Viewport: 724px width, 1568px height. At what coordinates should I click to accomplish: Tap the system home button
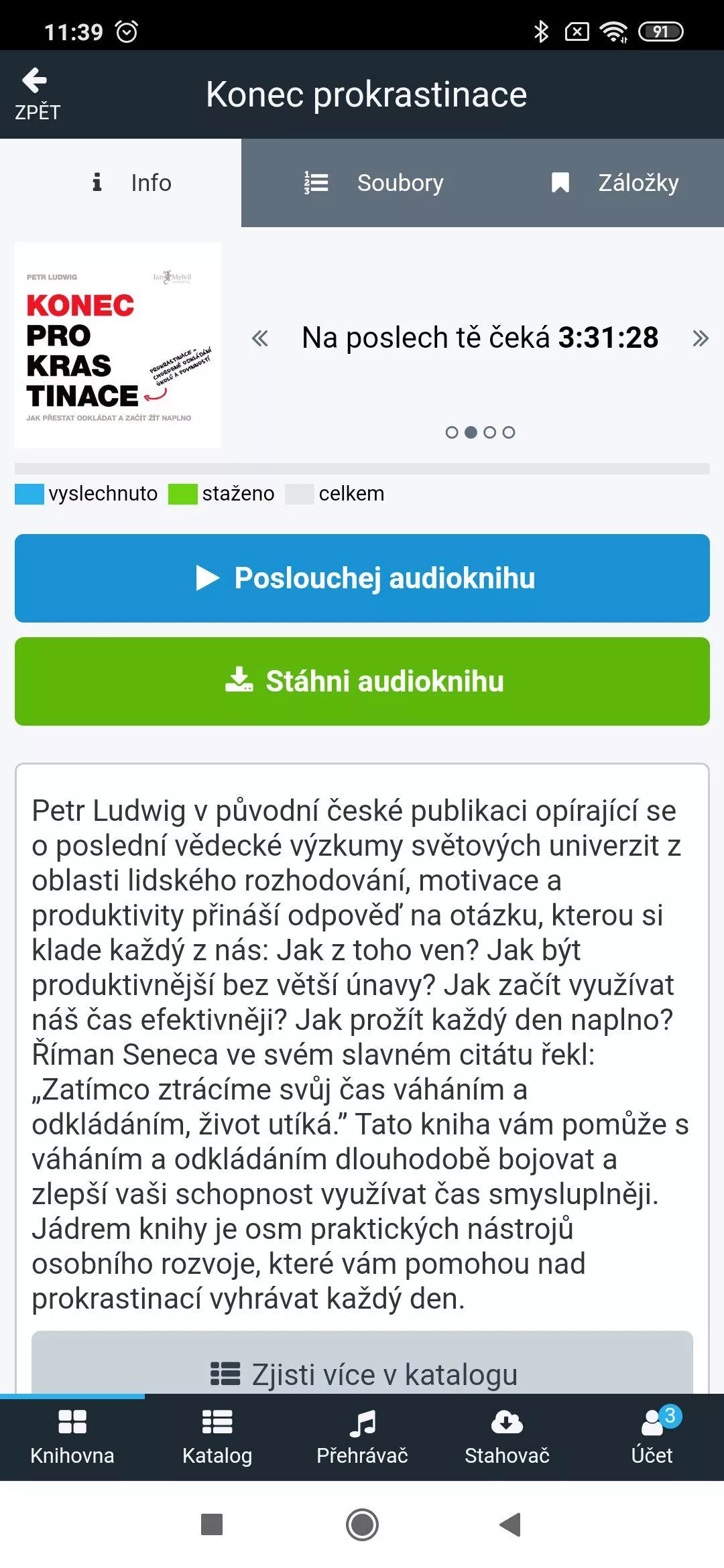pyautogui.click(x=362, y=1524)
